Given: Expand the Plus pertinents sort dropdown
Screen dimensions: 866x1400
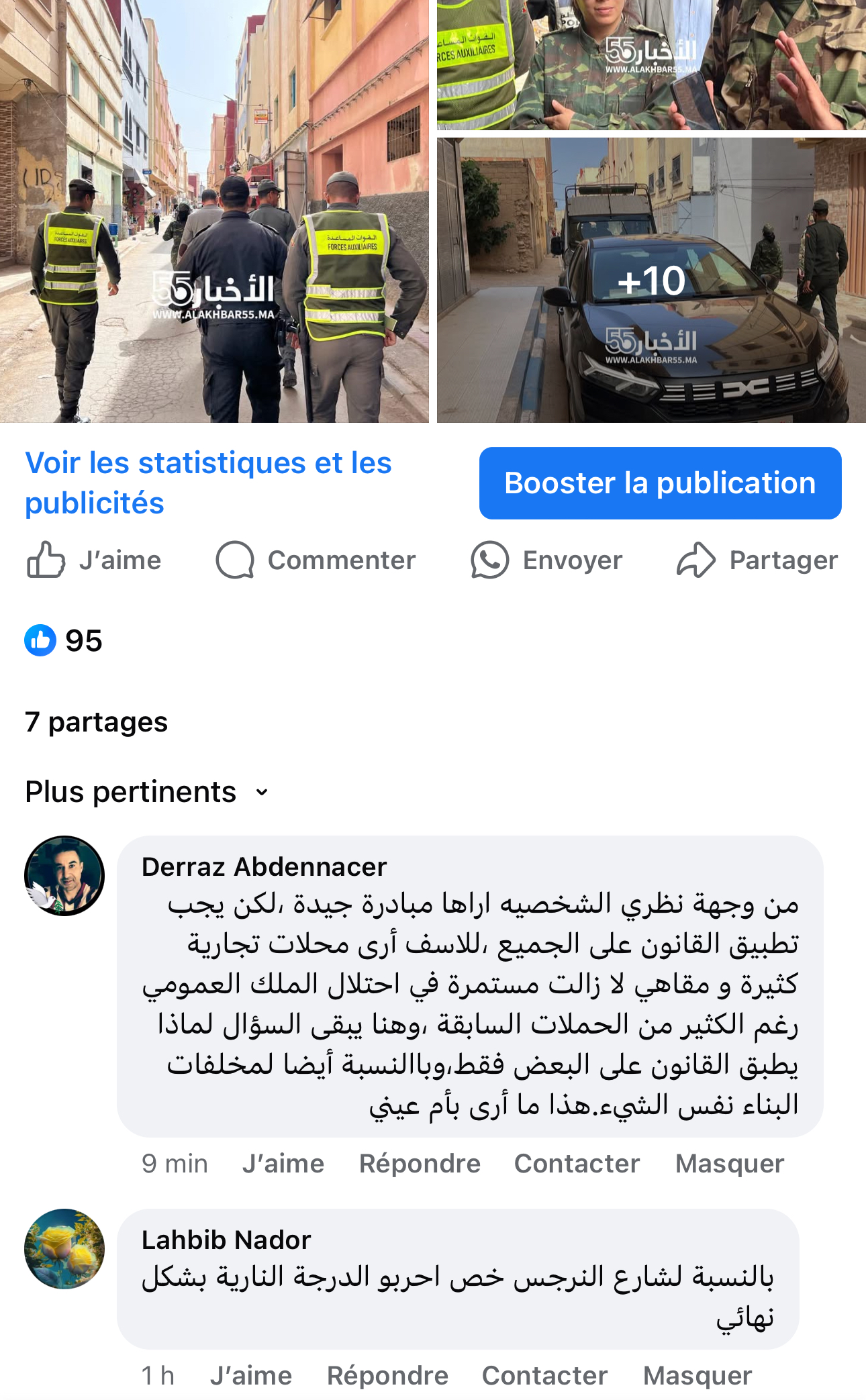Looking at the screenshot, I should click(147, 792).
